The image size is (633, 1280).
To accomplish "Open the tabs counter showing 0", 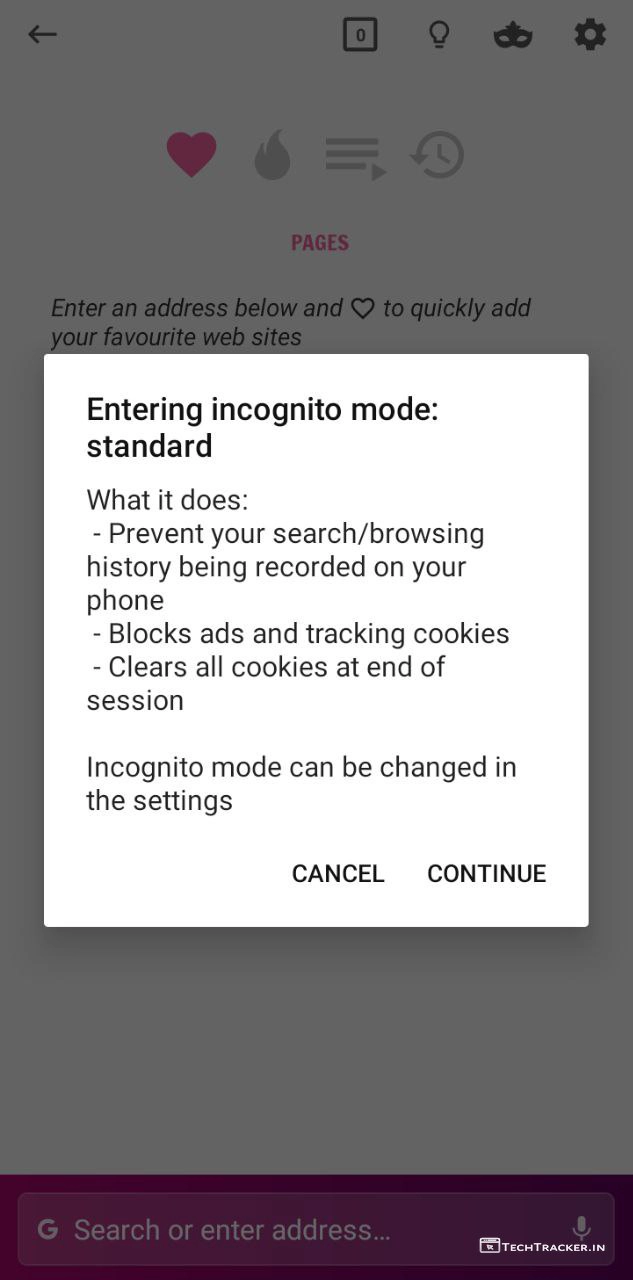I will pos(360,35).
